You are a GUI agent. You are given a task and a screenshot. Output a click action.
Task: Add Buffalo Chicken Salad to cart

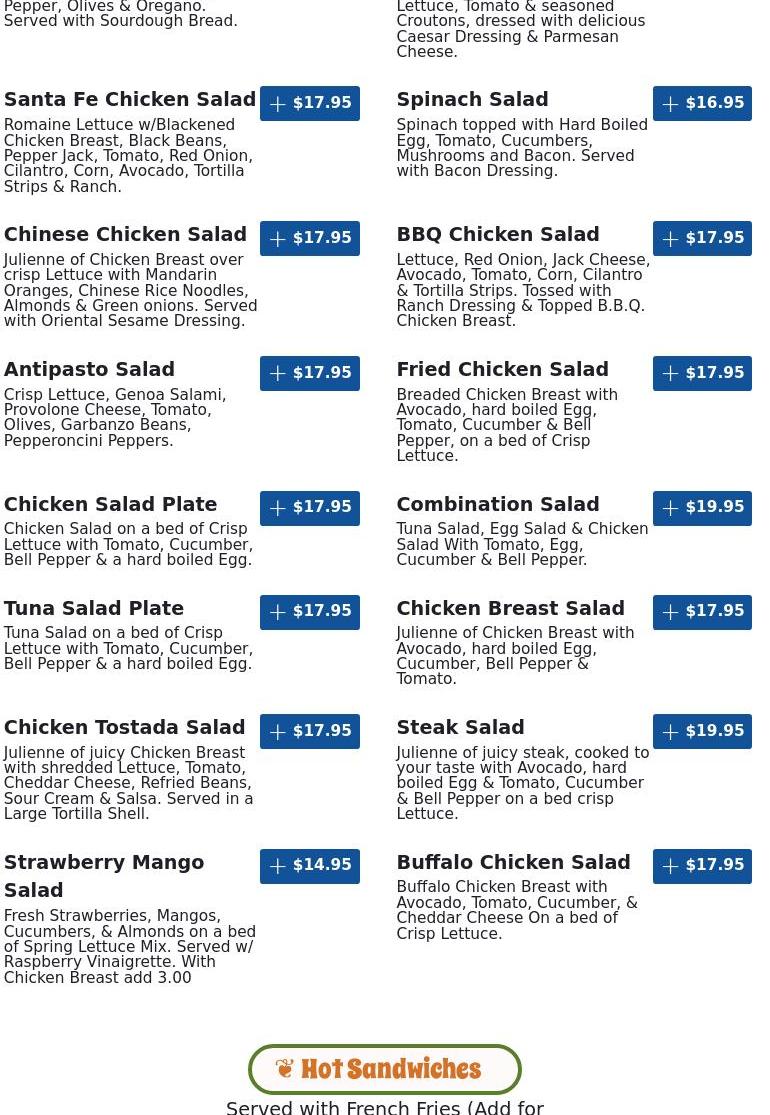[702, 865]
